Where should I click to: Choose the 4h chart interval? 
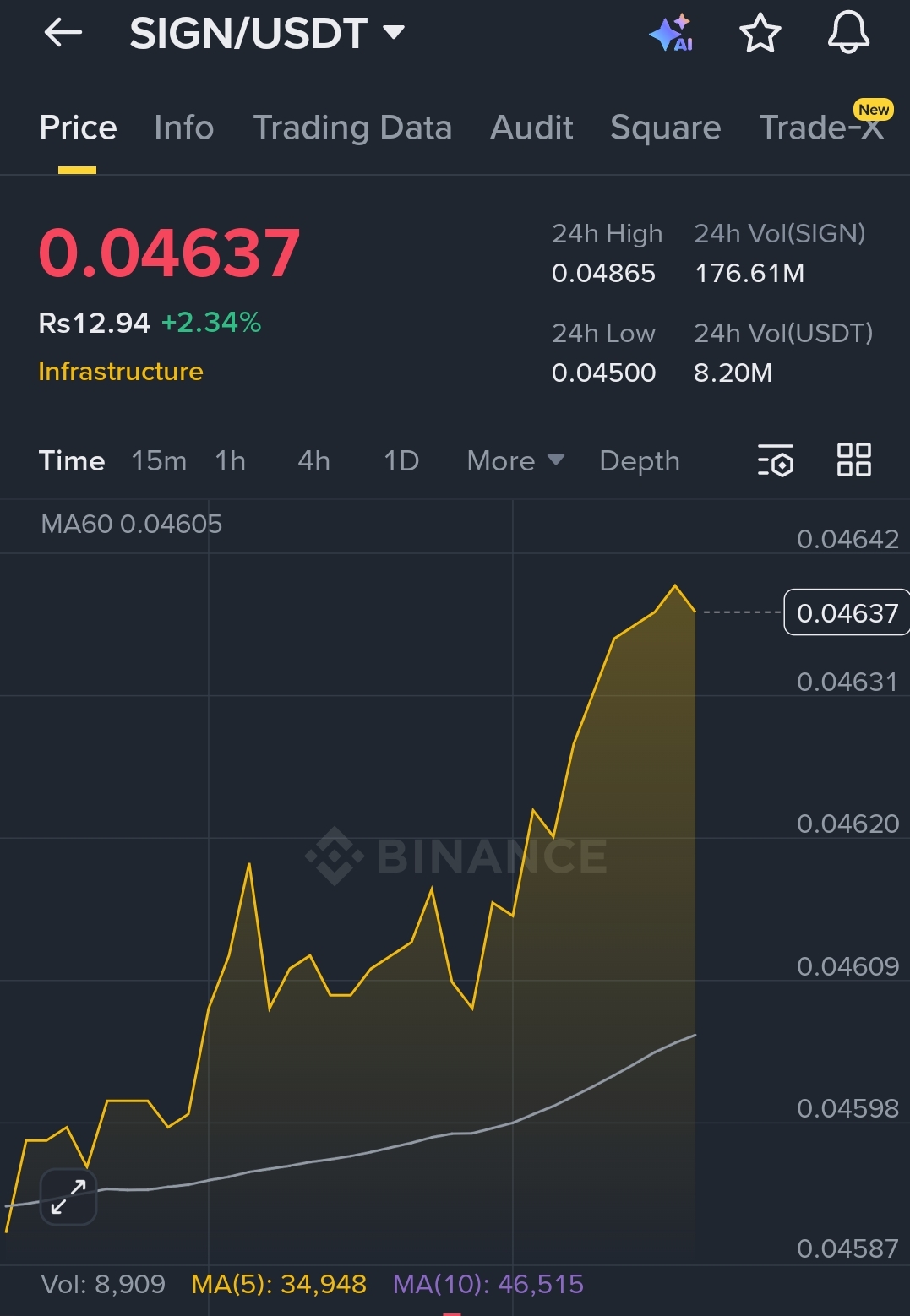313,461
